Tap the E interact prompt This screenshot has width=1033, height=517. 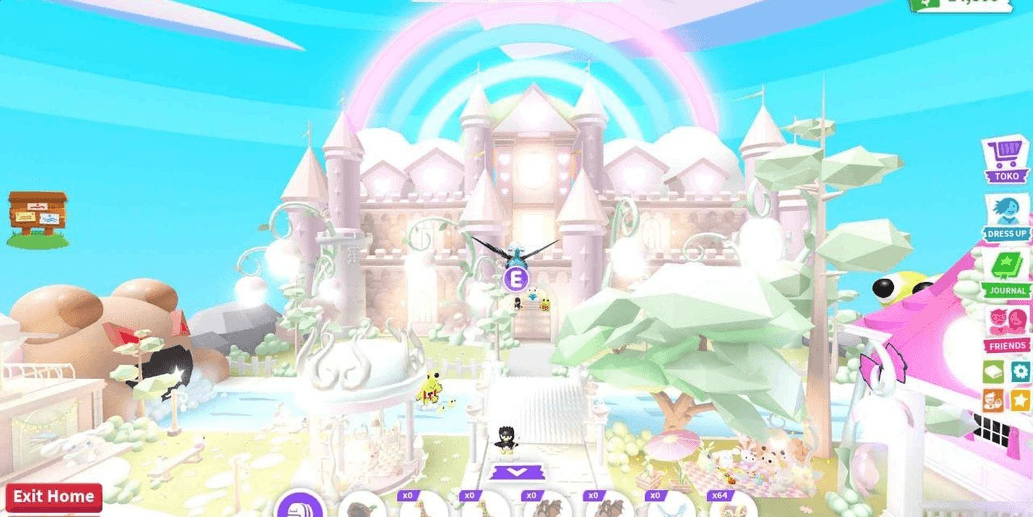point(516,279)
